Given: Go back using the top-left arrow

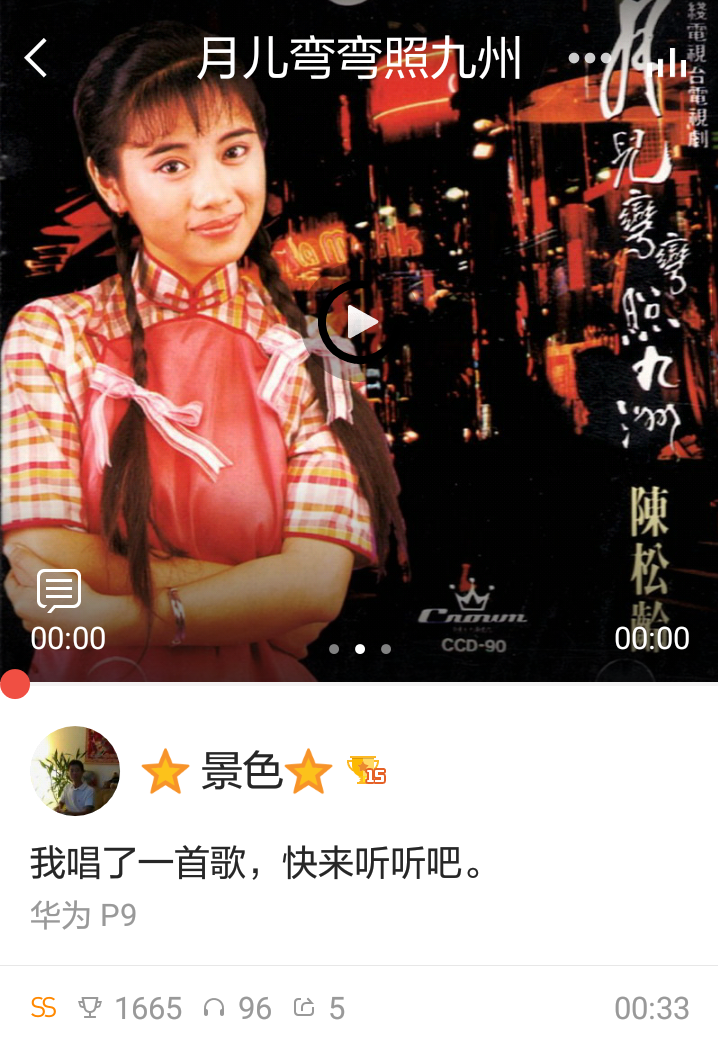Looking at the screenshot, I should click(x=36, y=58).
